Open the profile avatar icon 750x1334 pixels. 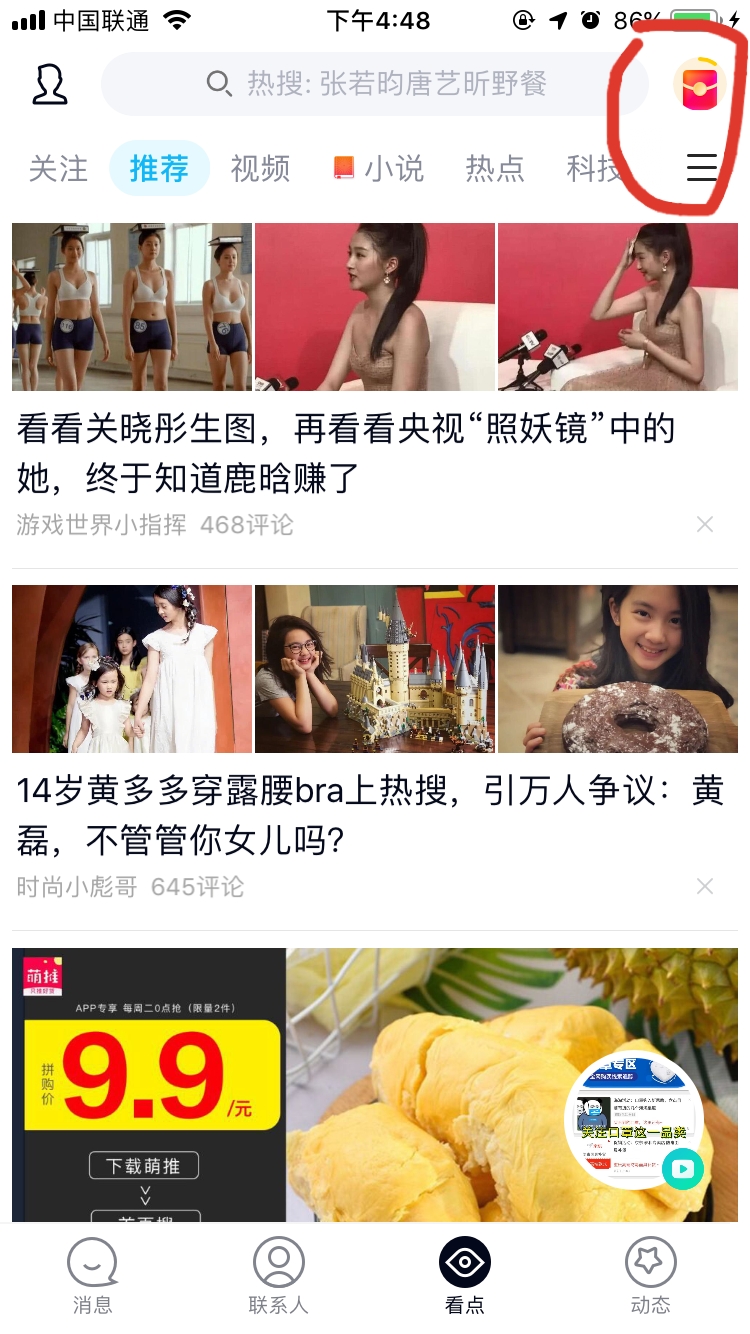click(x=49, y=85)
